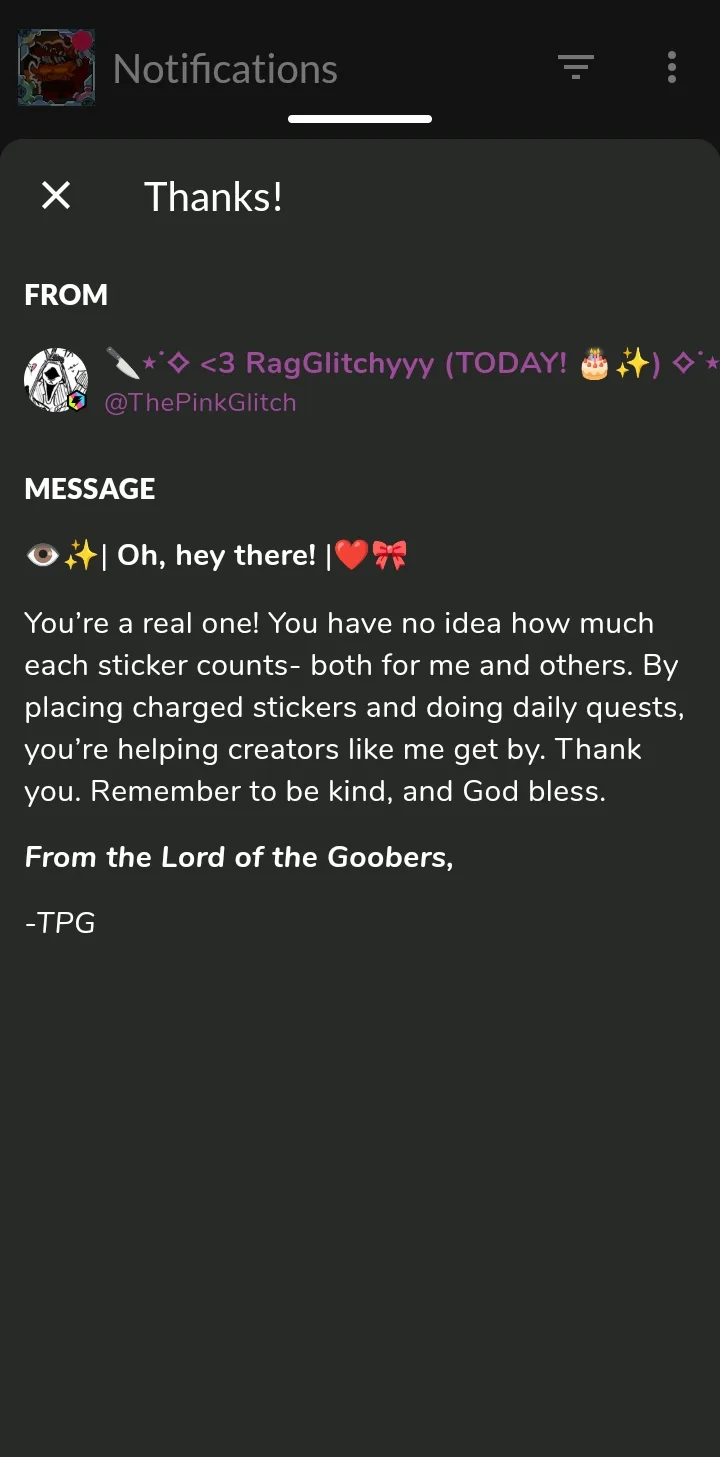Open the @ThePinkGlitch sender profile

point(200,403)
